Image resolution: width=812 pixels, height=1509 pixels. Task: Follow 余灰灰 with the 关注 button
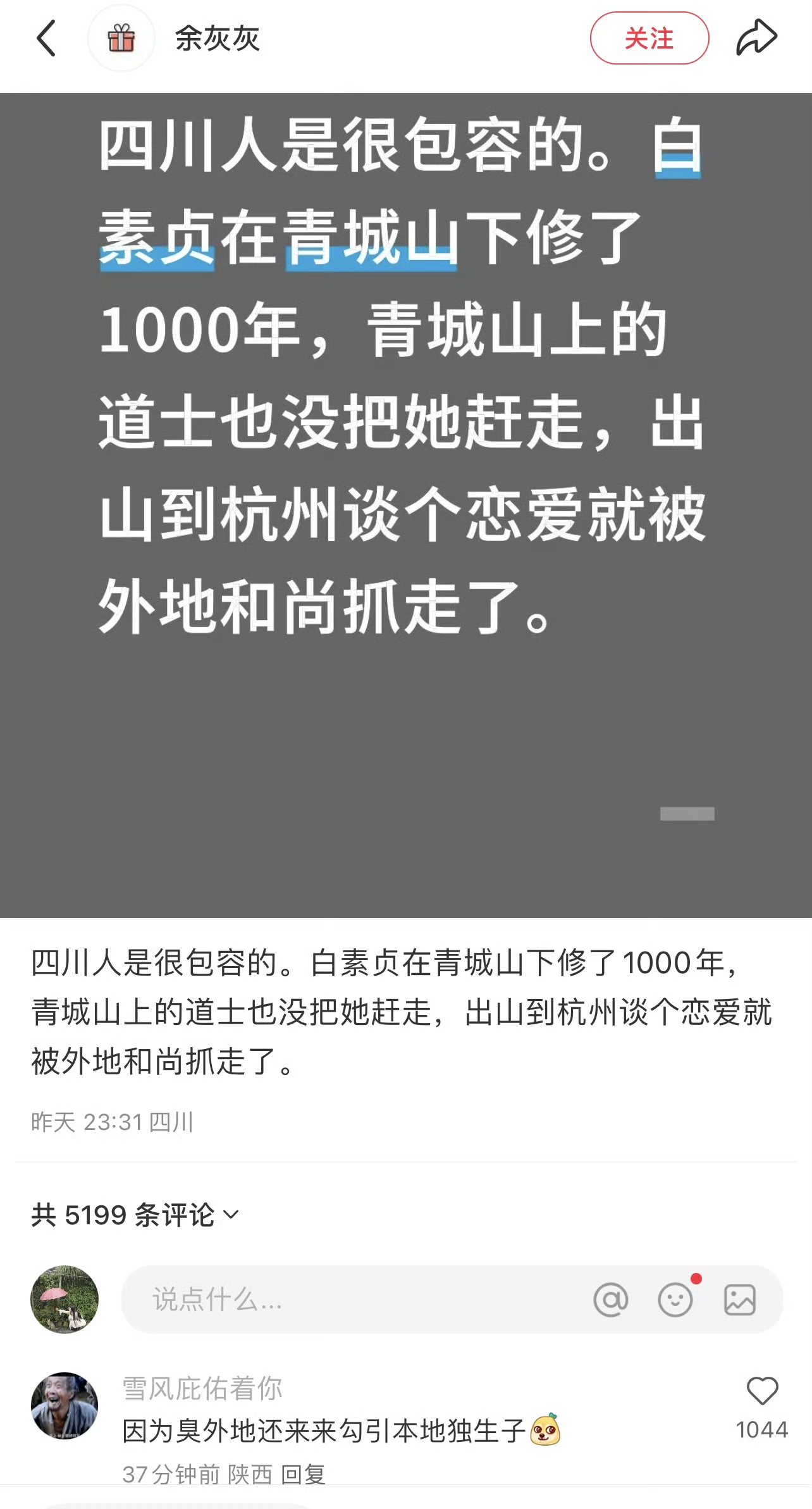649,39
